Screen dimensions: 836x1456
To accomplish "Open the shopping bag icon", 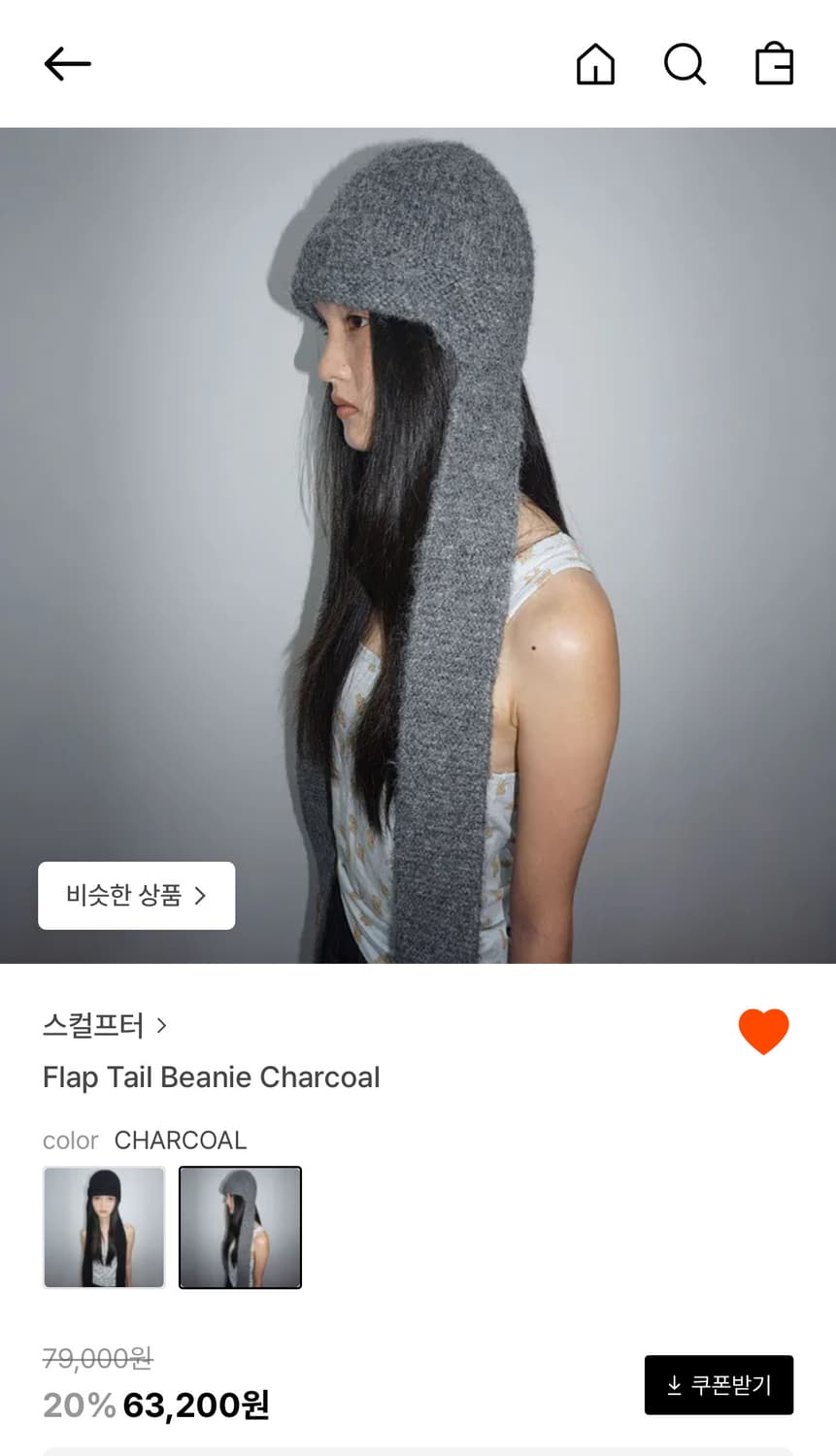I will [773, 64].
